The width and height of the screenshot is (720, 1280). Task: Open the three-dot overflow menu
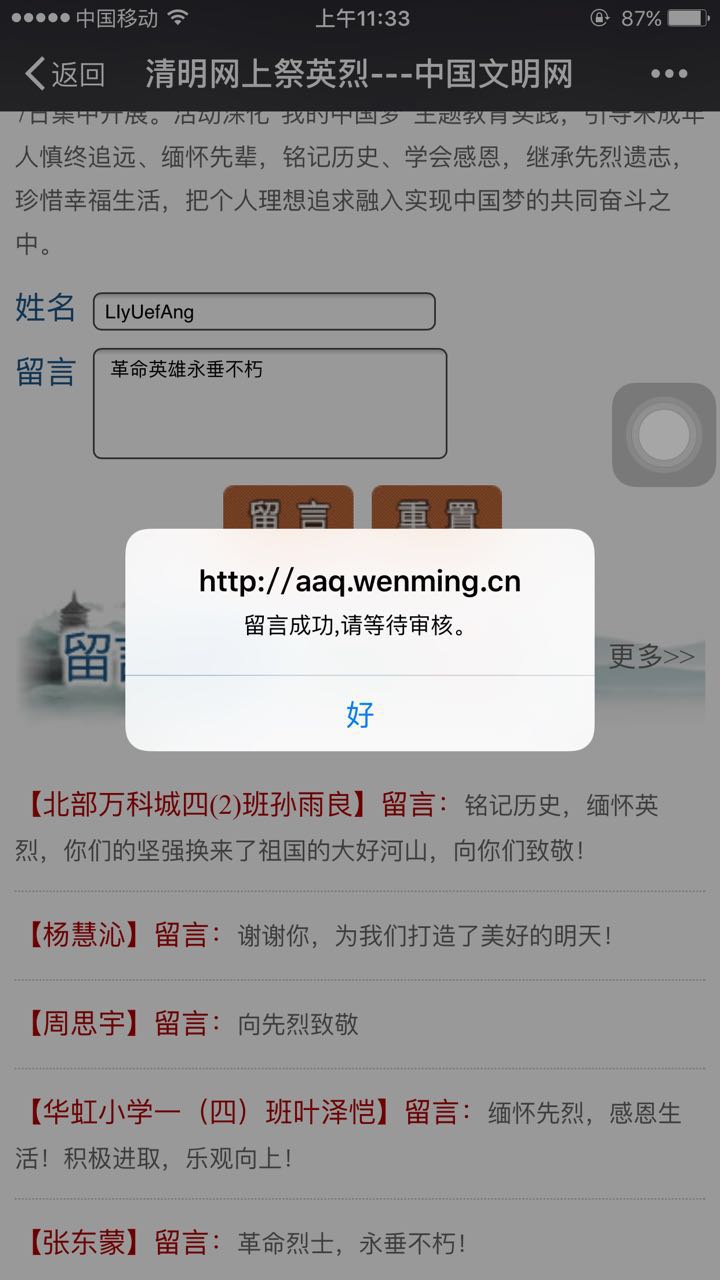click(x=668, y=74)
